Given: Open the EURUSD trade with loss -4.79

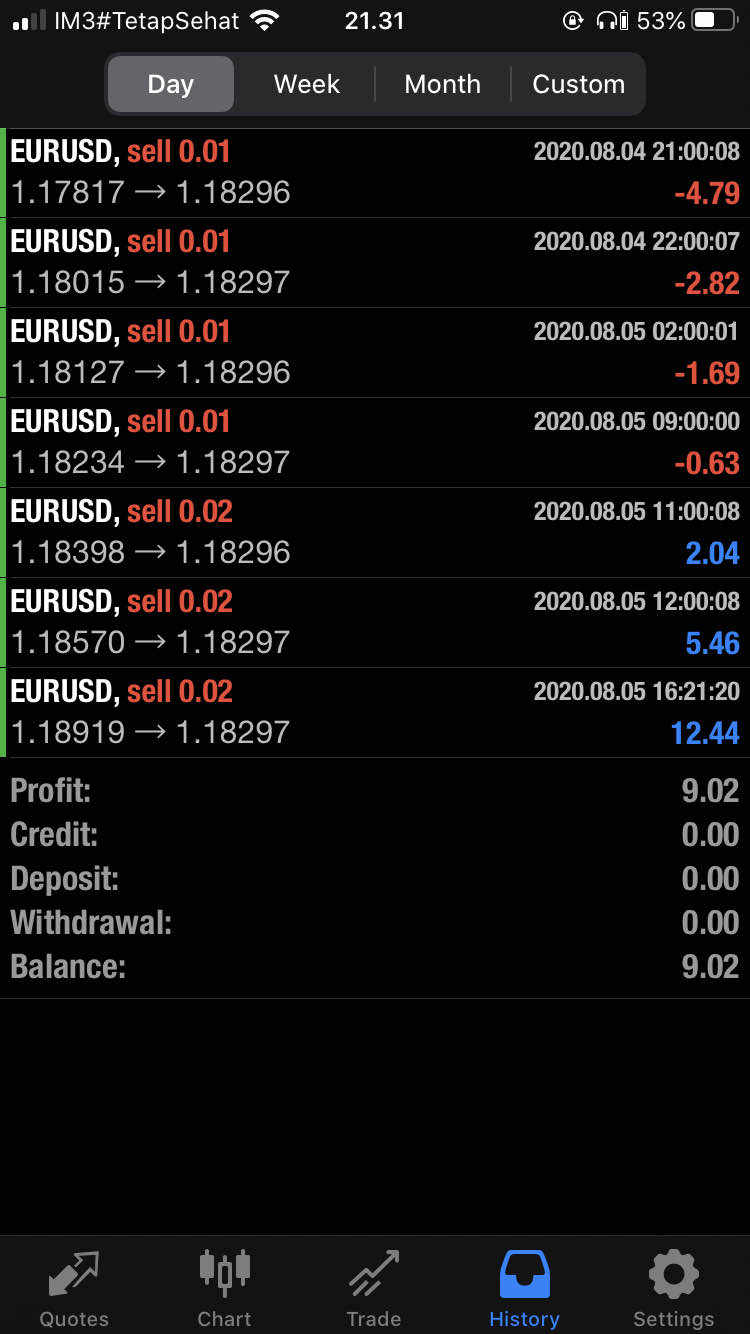Looking at the screenshot, I should tap(375, 173).
